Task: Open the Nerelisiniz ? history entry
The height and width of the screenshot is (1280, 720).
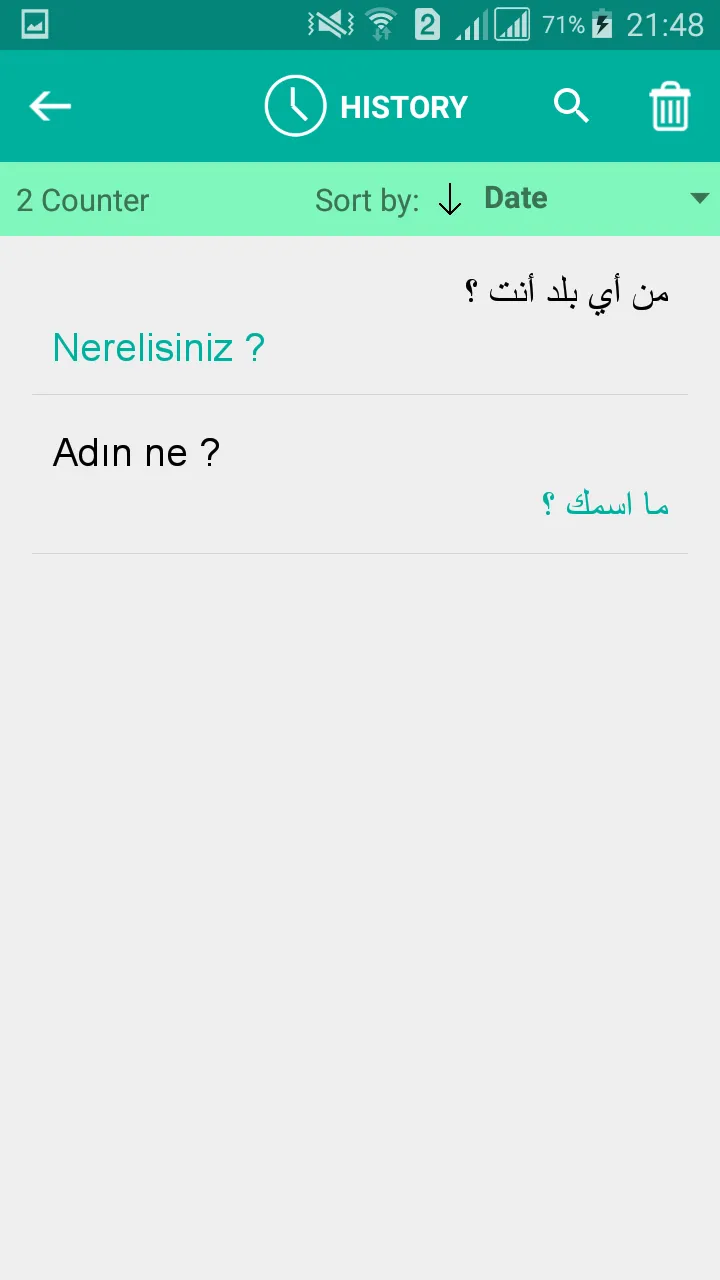Action: [x=360, y=316]
